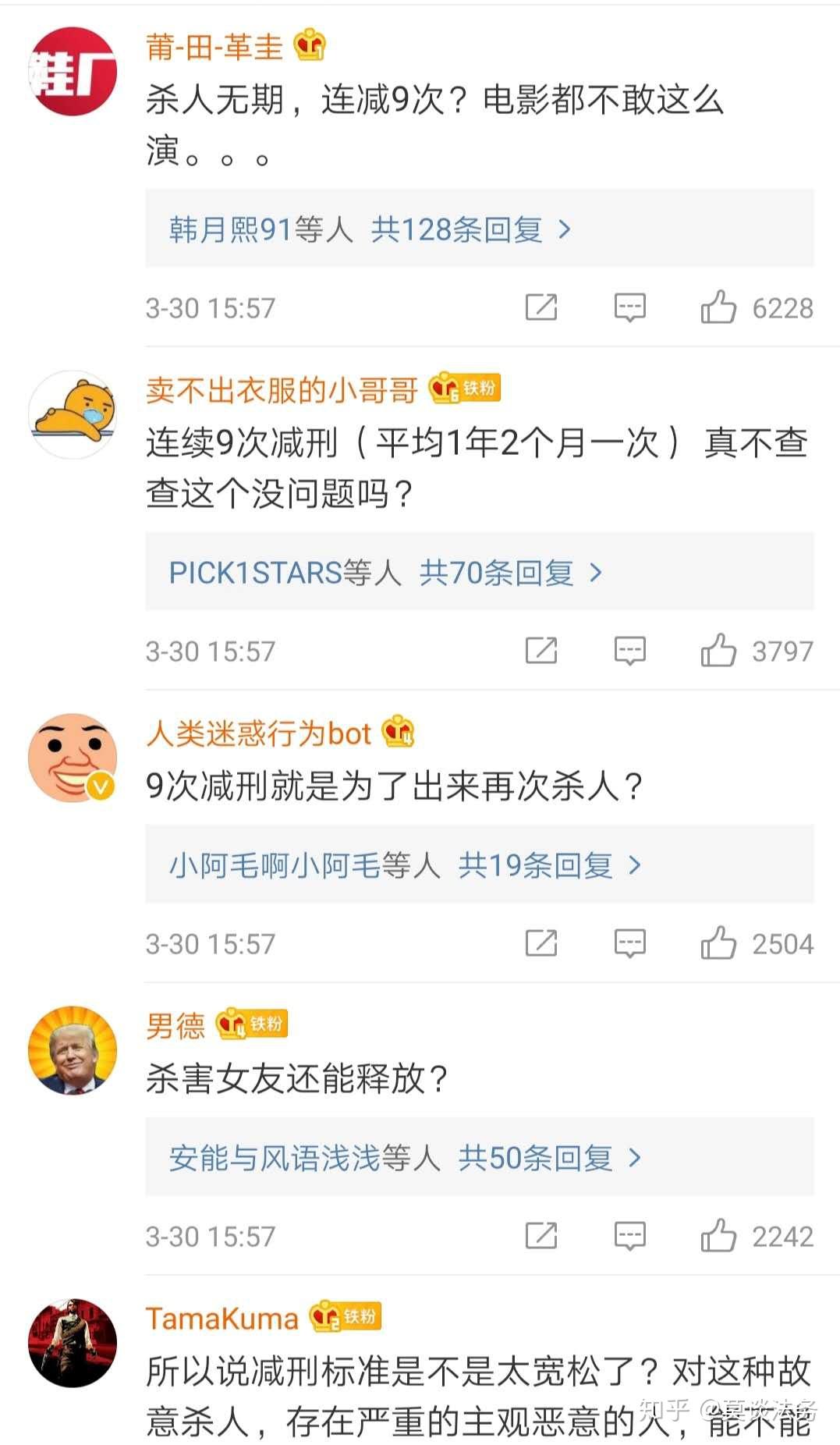Repost 卖不出衣服的小哥哥's comment
This screenshot has width=840, height=1445.
541,651
